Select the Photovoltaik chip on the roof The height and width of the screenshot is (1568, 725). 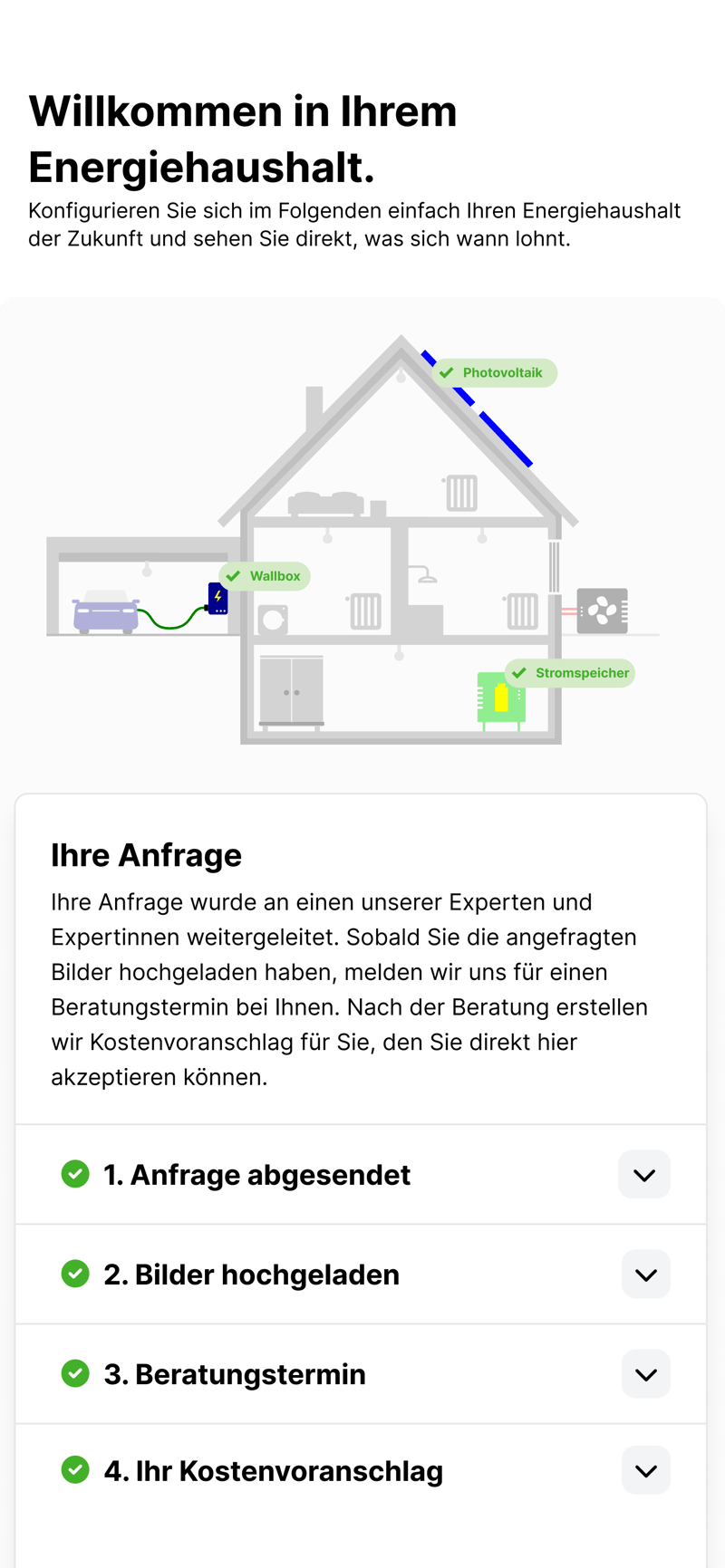(493, 373)
